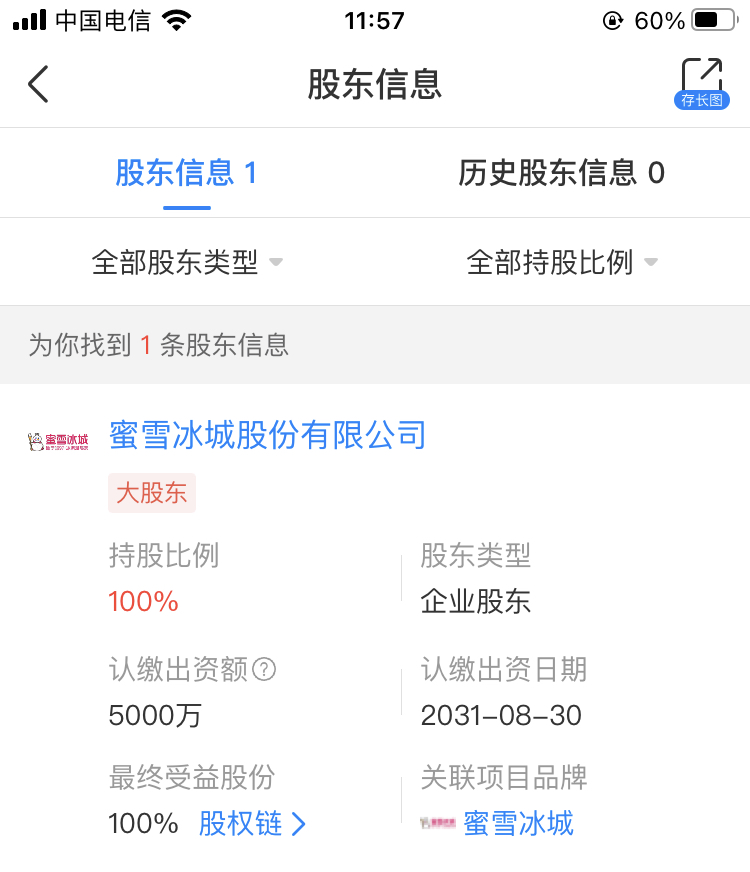The width and height of the screenshot is (750, 872).
Task: Tap the clock showing 11:57
Action: [374, 20]
